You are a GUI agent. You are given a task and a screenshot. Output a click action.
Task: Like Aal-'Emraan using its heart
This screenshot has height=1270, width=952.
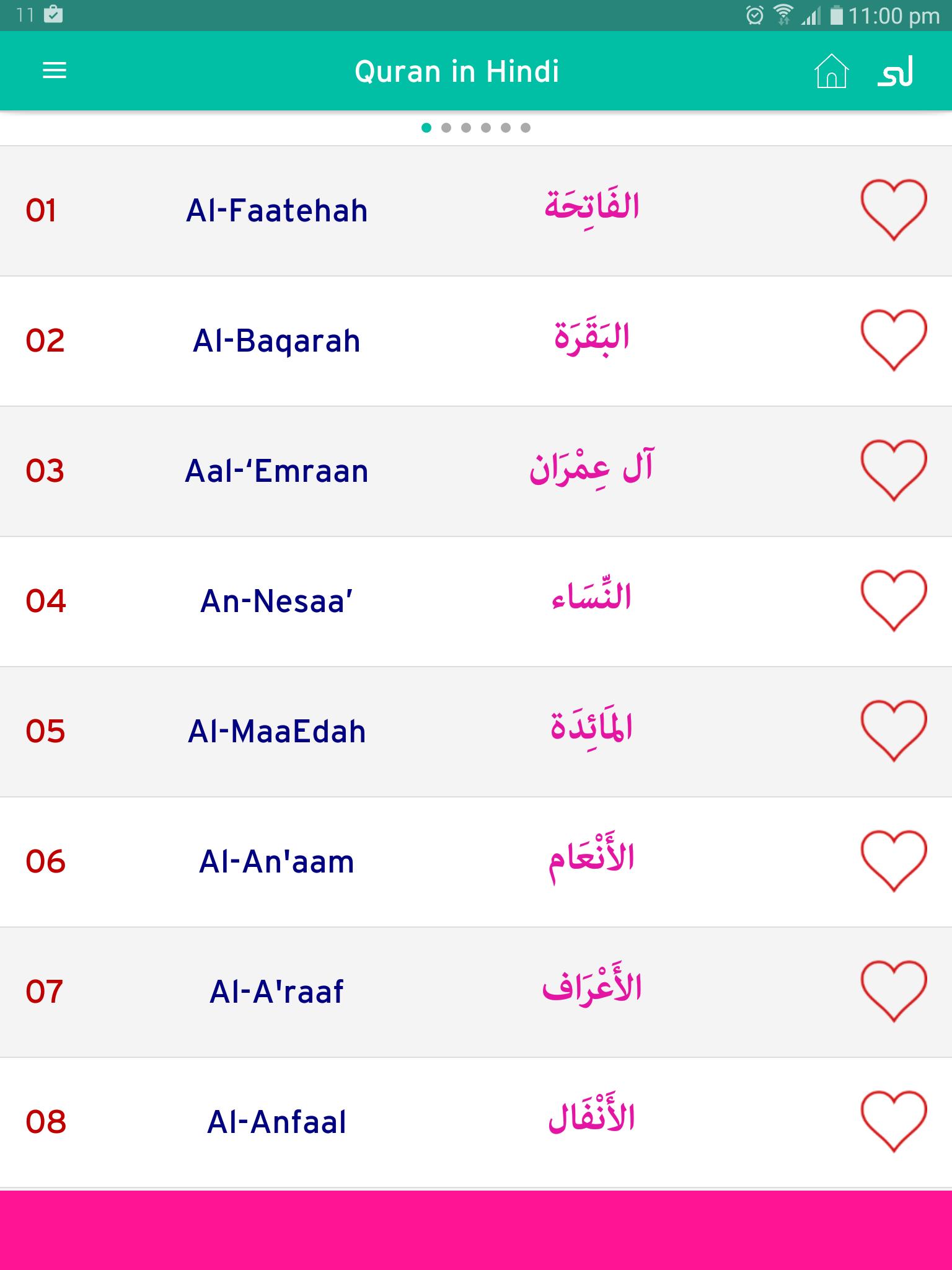coord(893,470)
